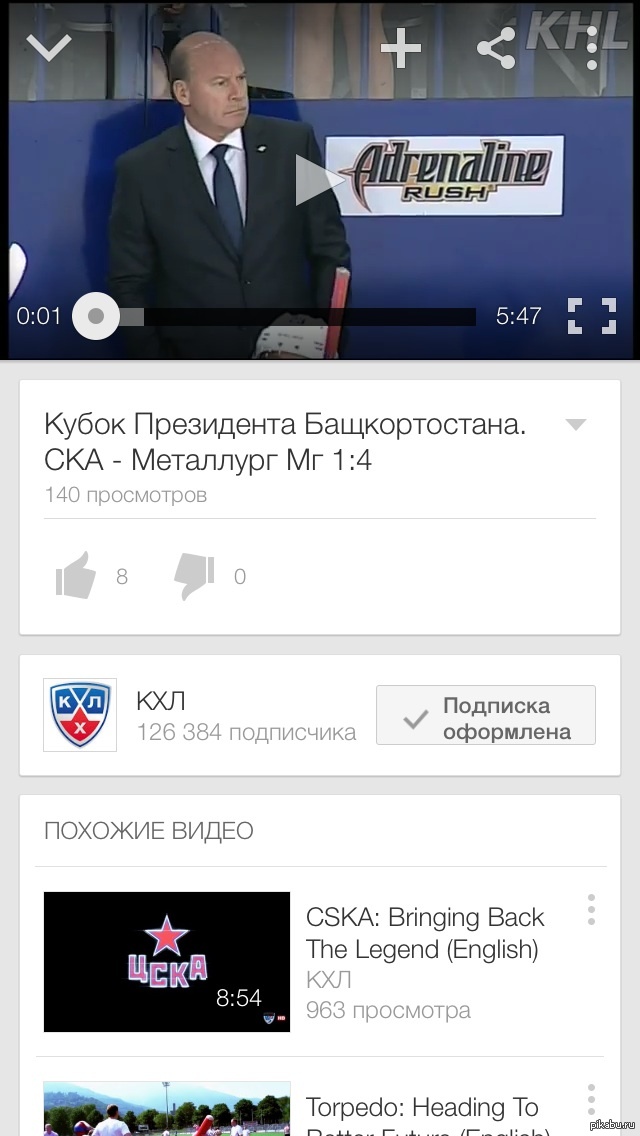Tap the Подписка оформлена subscription button
The height and width of the screenshot is (1136, 640).
pos(486,715)
